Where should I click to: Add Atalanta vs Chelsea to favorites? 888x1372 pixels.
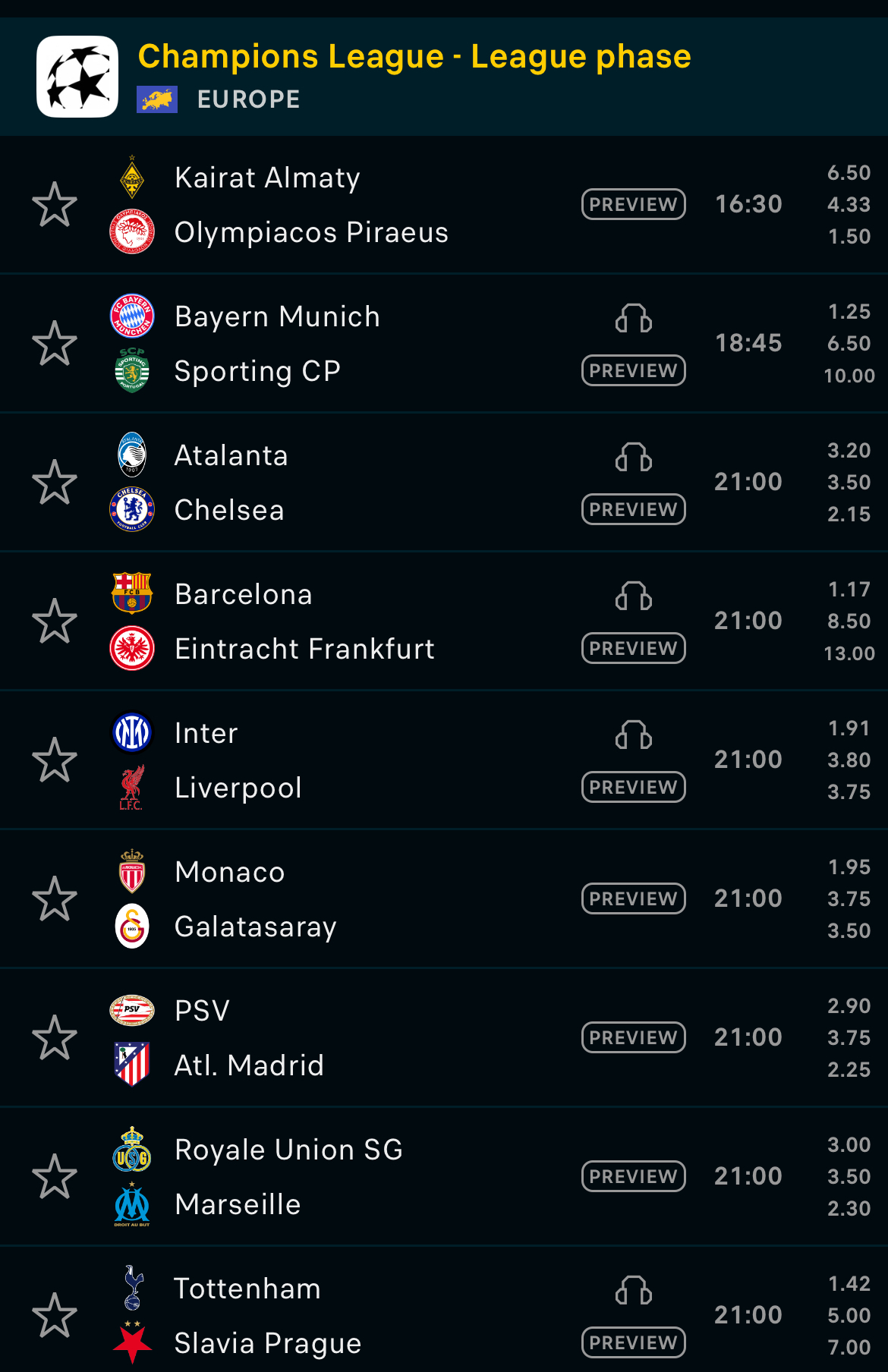tap(55, 483)
